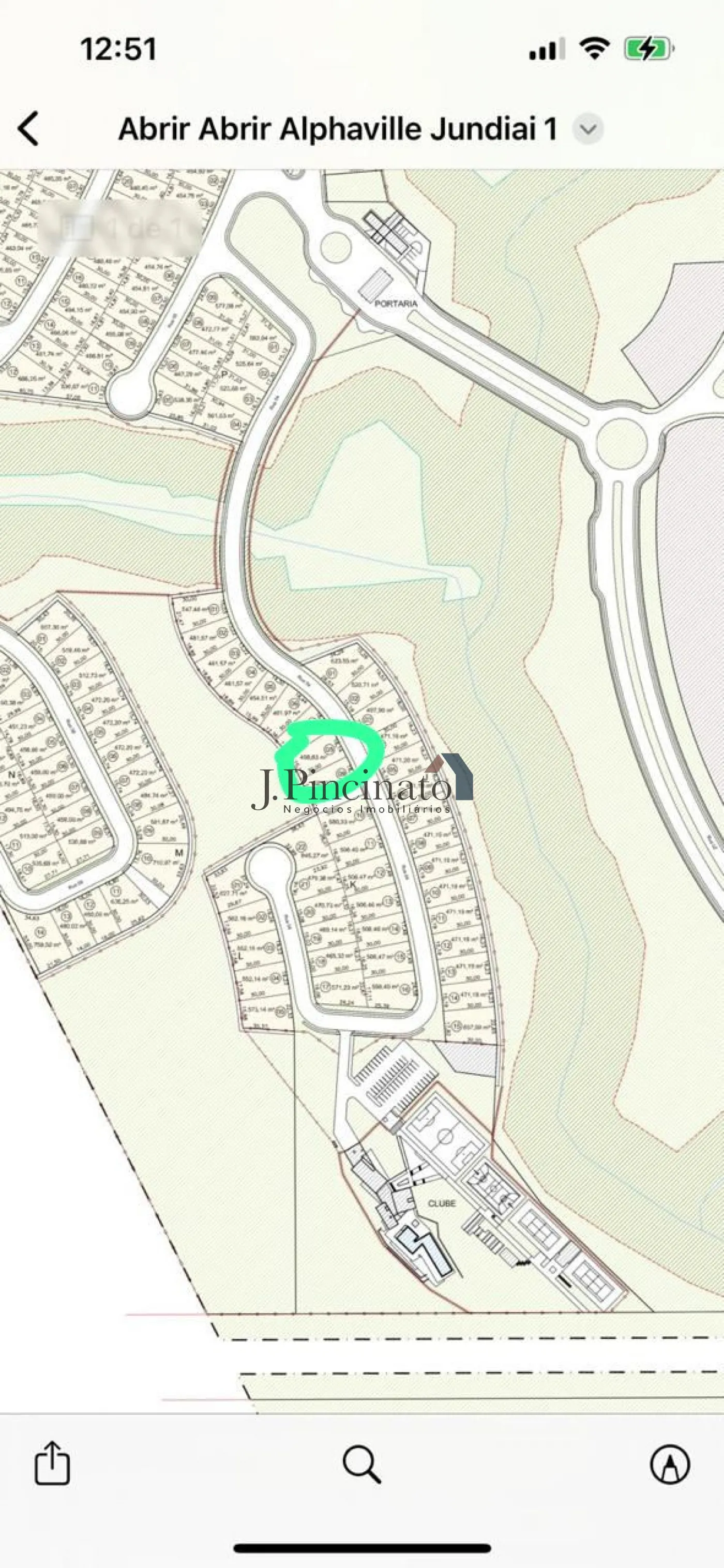Open the markup pen tool
This screenshot has width=724, height=1568.
click(670, 1464)
